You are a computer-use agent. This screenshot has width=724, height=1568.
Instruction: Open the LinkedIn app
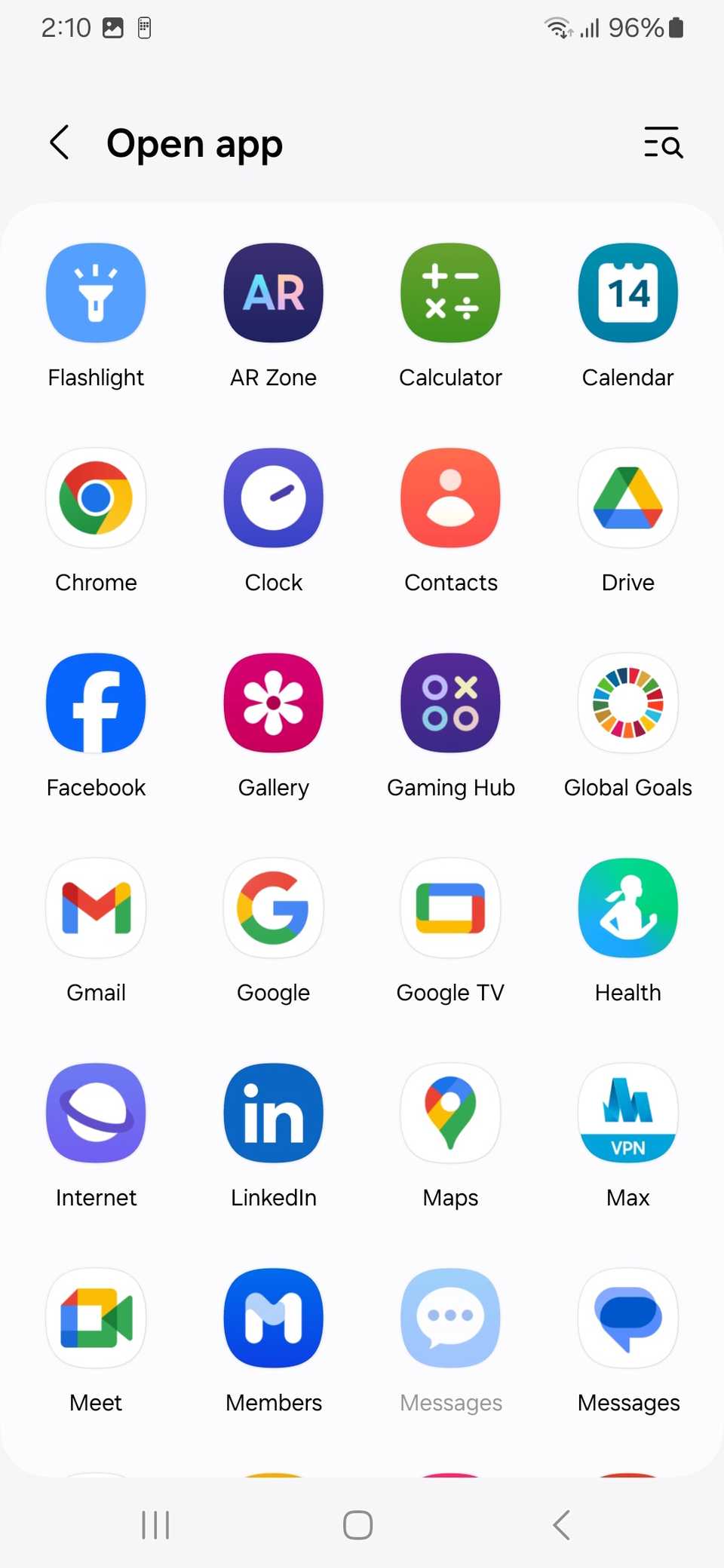(x=273, y=1113)
